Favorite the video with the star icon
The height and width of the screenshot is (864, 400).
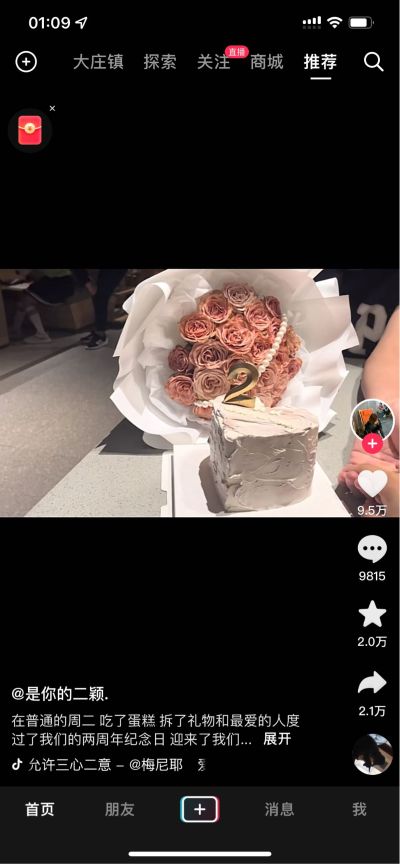coord(372,615)
